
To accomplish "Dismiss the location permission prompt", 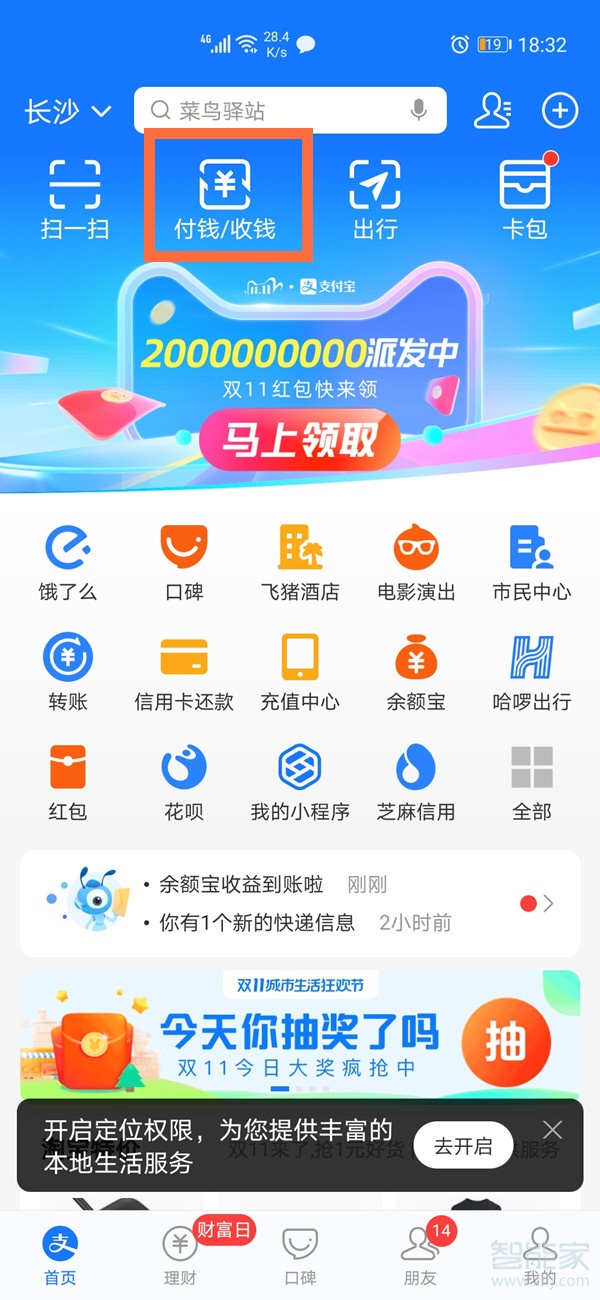I will [x=553, y=1131].
